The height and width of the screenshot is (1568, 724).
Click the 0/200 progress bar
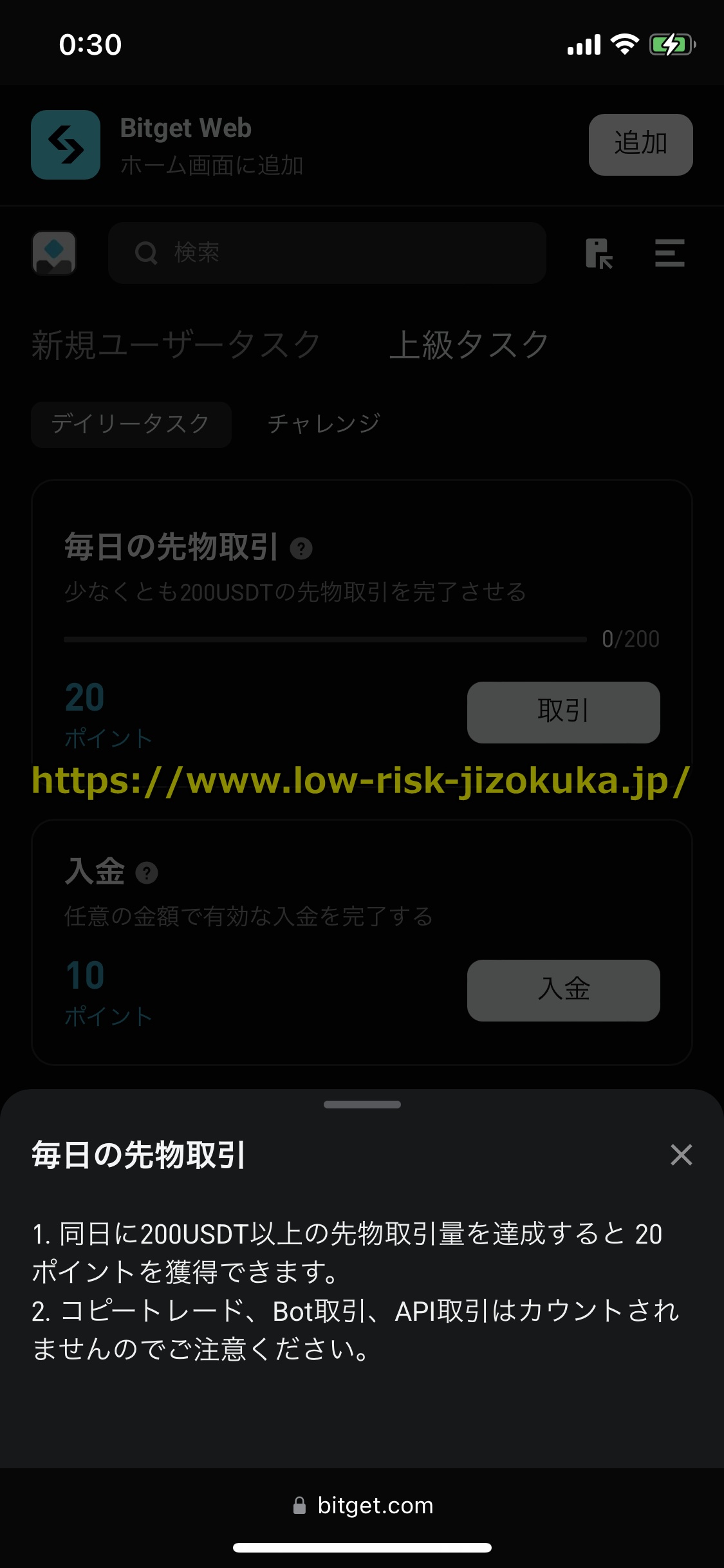325,639
